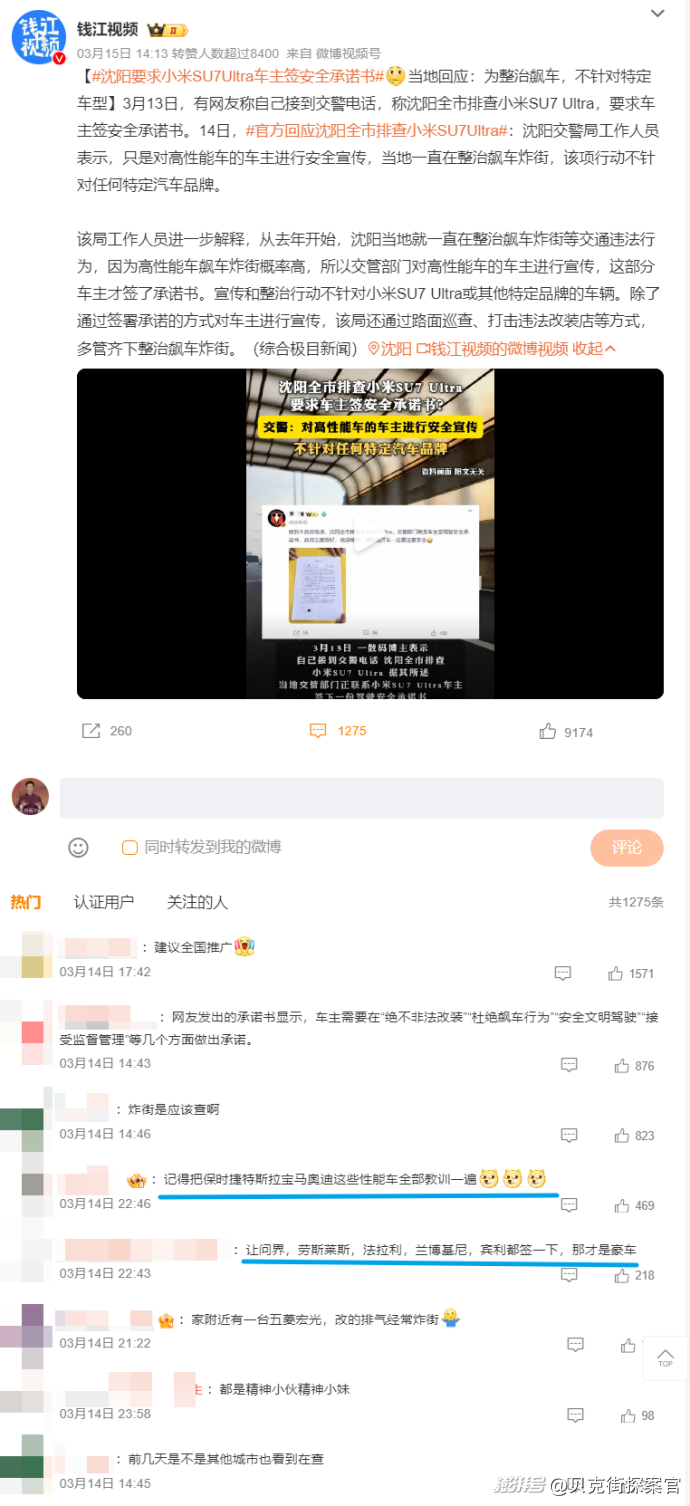Viewport: 690px width, 1506px height.
Task: Reply to the comment 炸街是应该查啊
Action: 569,1135
